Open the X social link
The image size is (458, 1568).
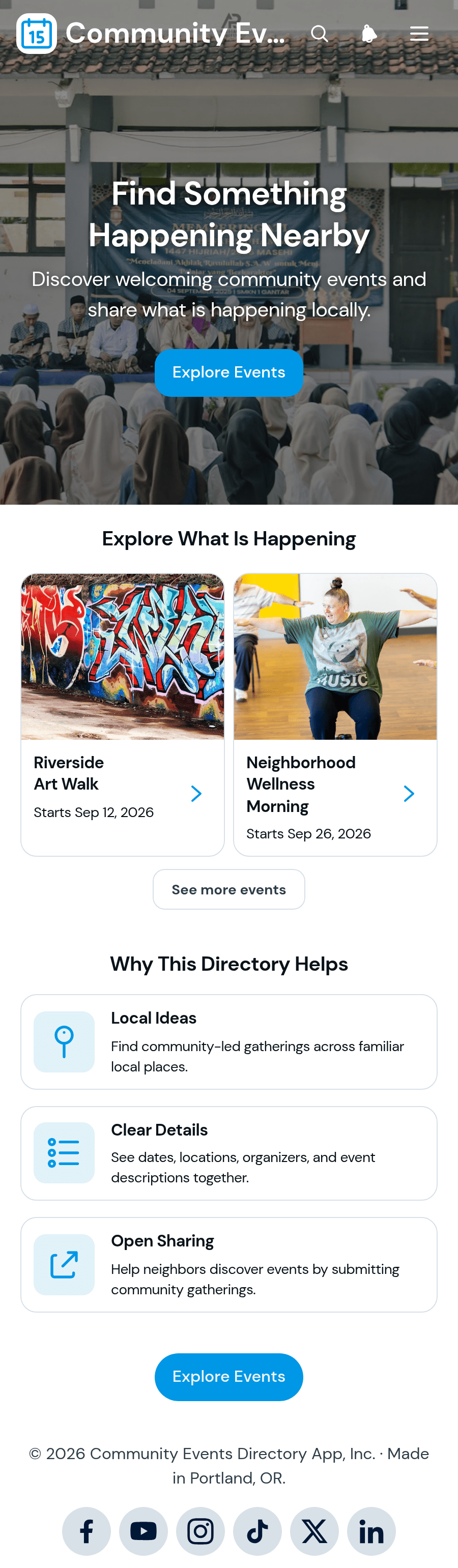(314, 1531)
